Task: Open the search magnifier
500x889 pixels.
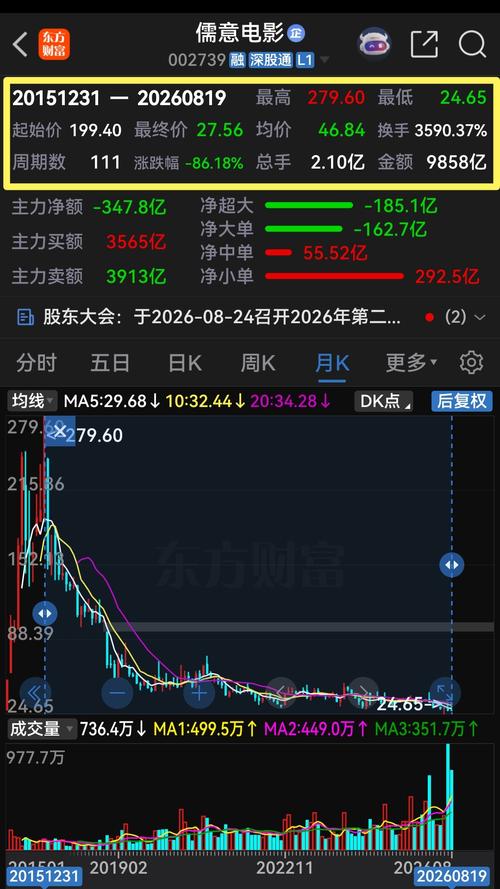Action: 472,44
